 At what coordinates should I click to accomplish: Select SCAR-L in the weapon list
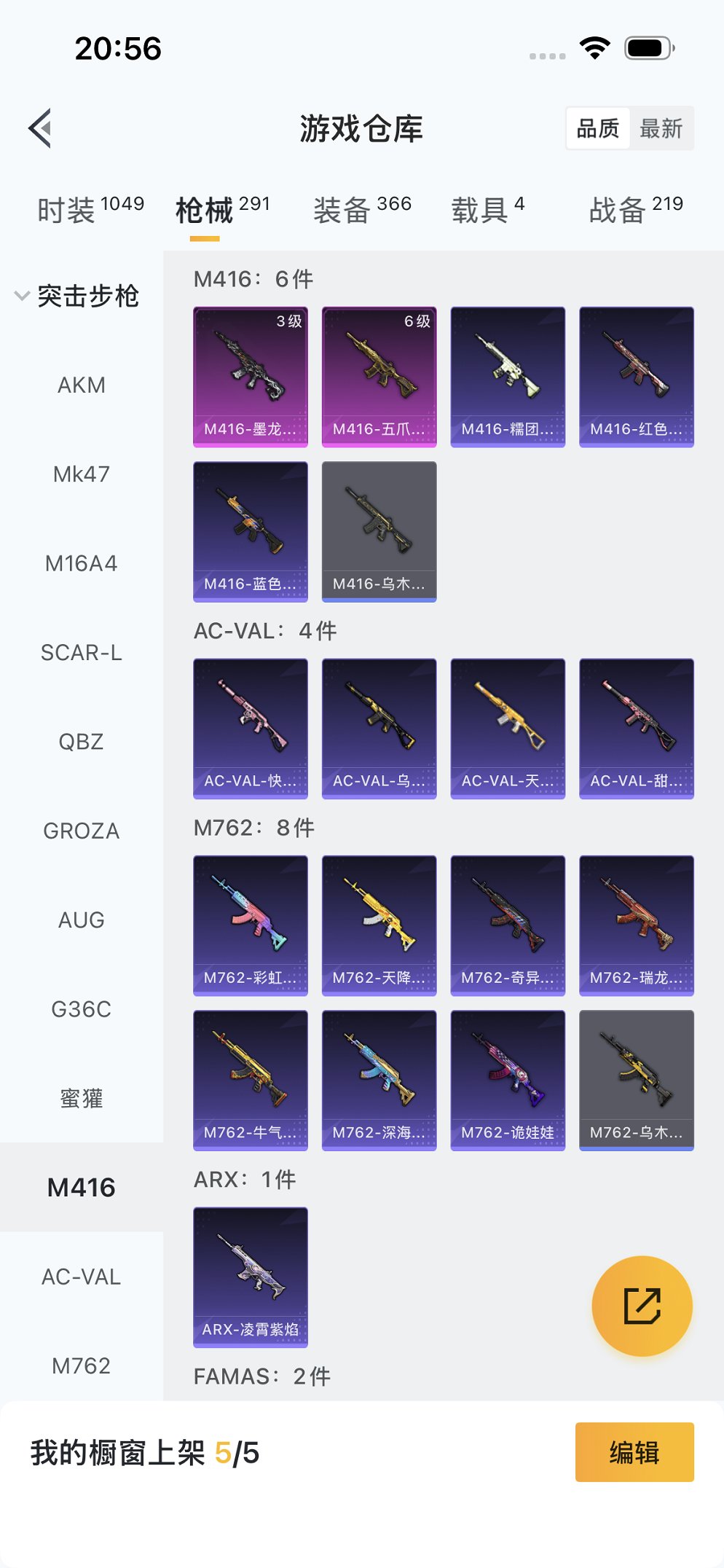82,652
